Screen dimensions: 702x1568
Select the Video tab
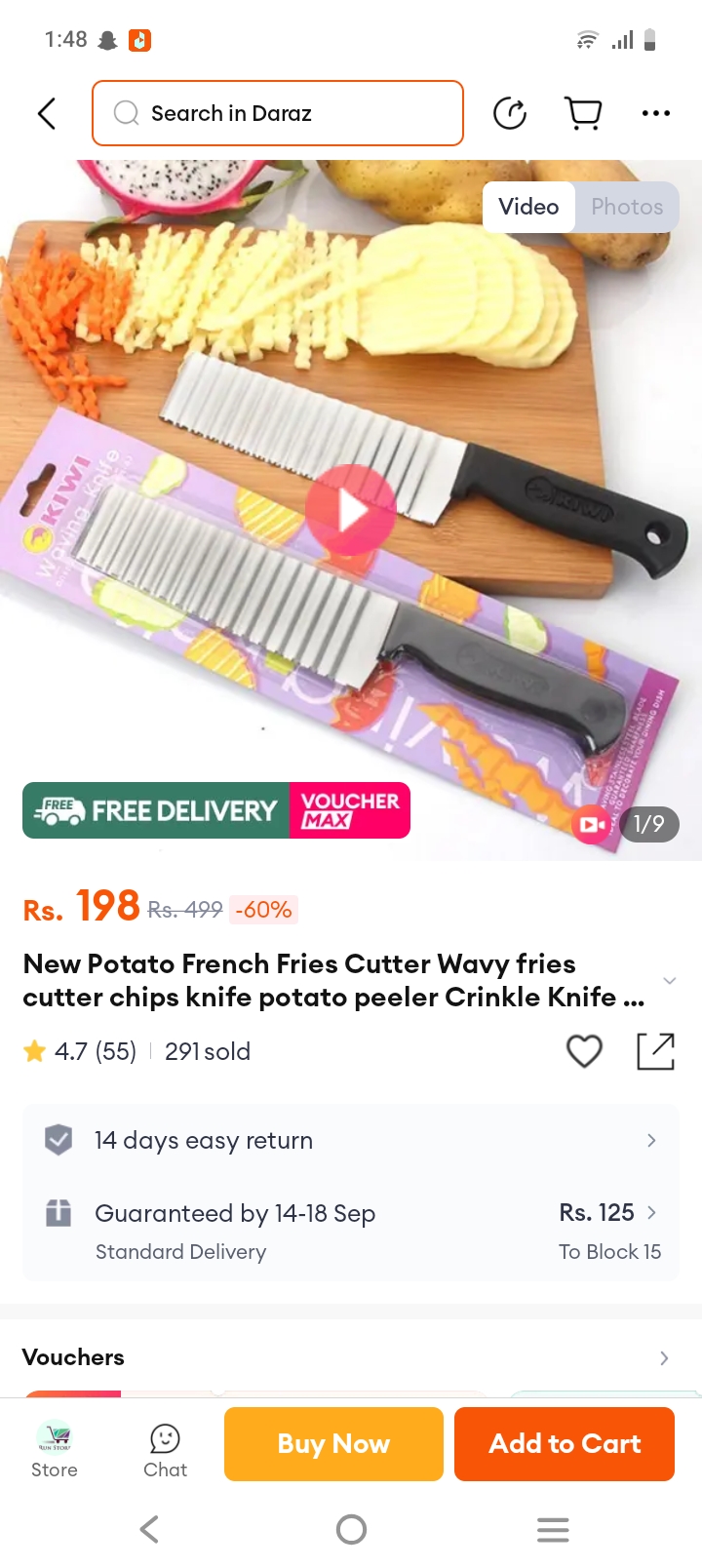528,207
